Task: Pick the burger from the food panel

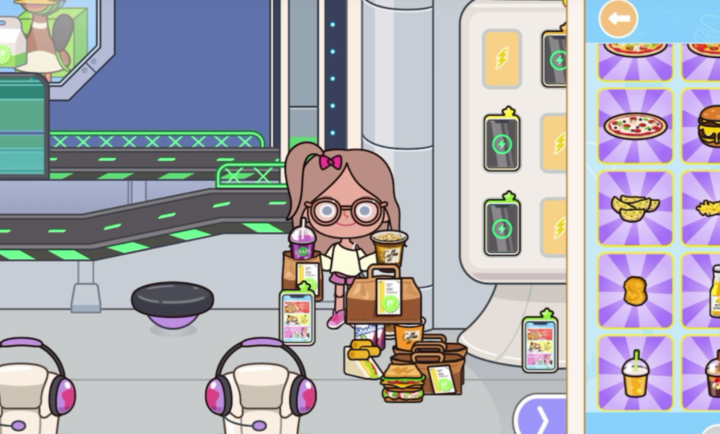Action: pos(708,126)
